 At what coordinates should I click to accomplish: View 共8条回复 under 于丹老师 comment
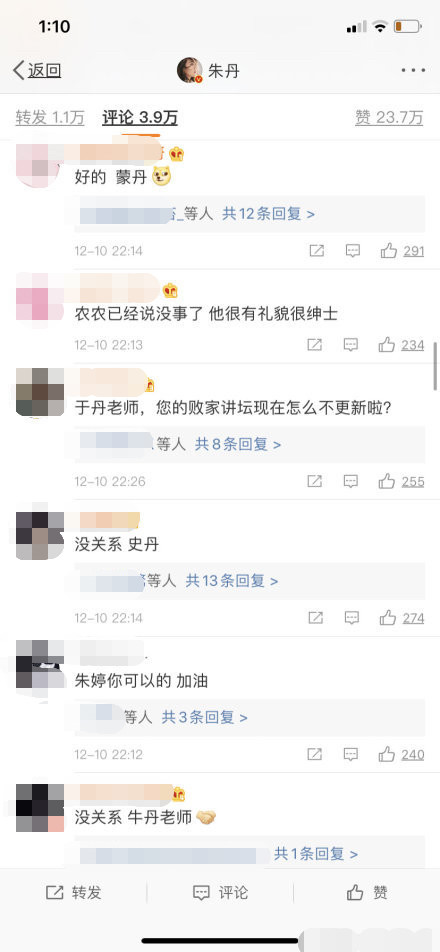[x=238, y=444]
